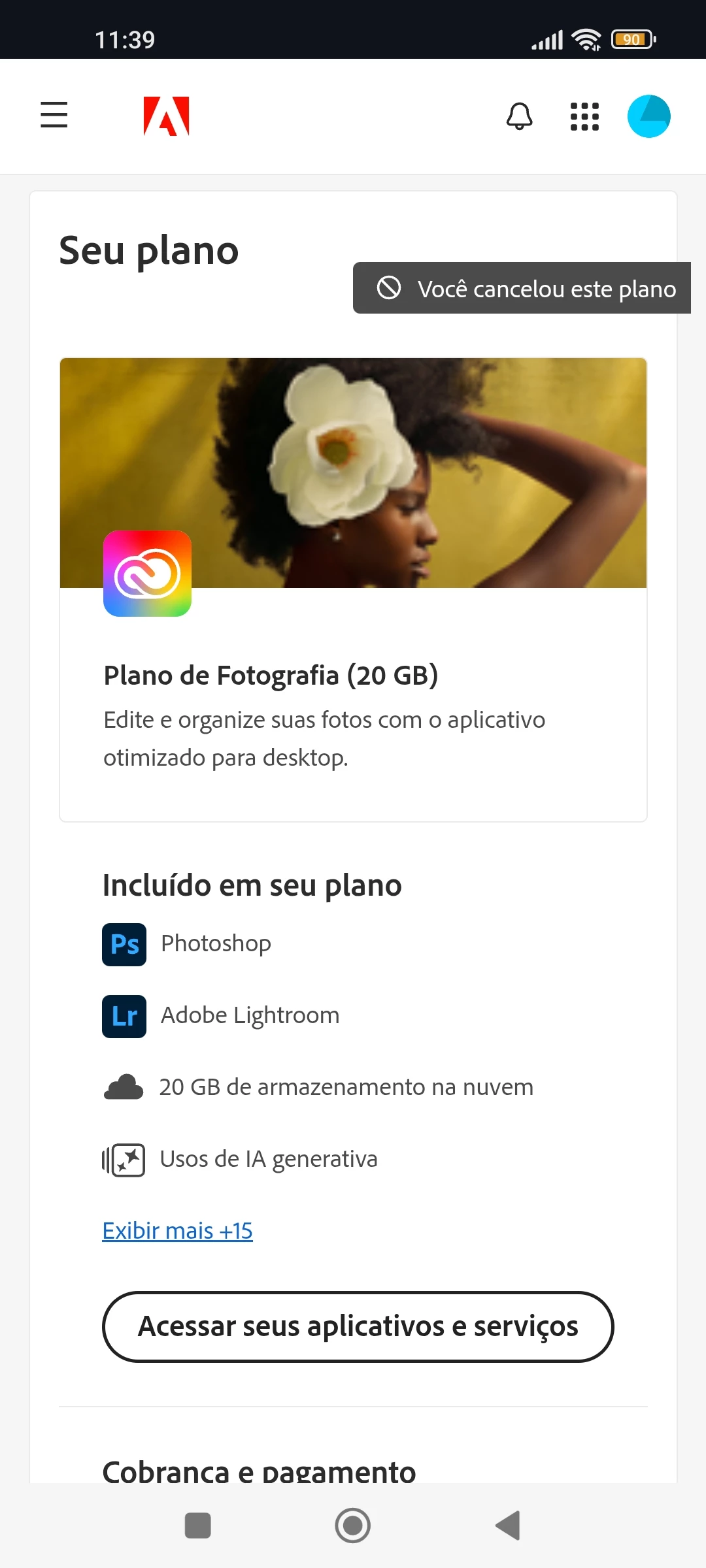Tap the Adobe logo to go home
The width and height of the screenshot is (706, 1568).
point(167,116)
